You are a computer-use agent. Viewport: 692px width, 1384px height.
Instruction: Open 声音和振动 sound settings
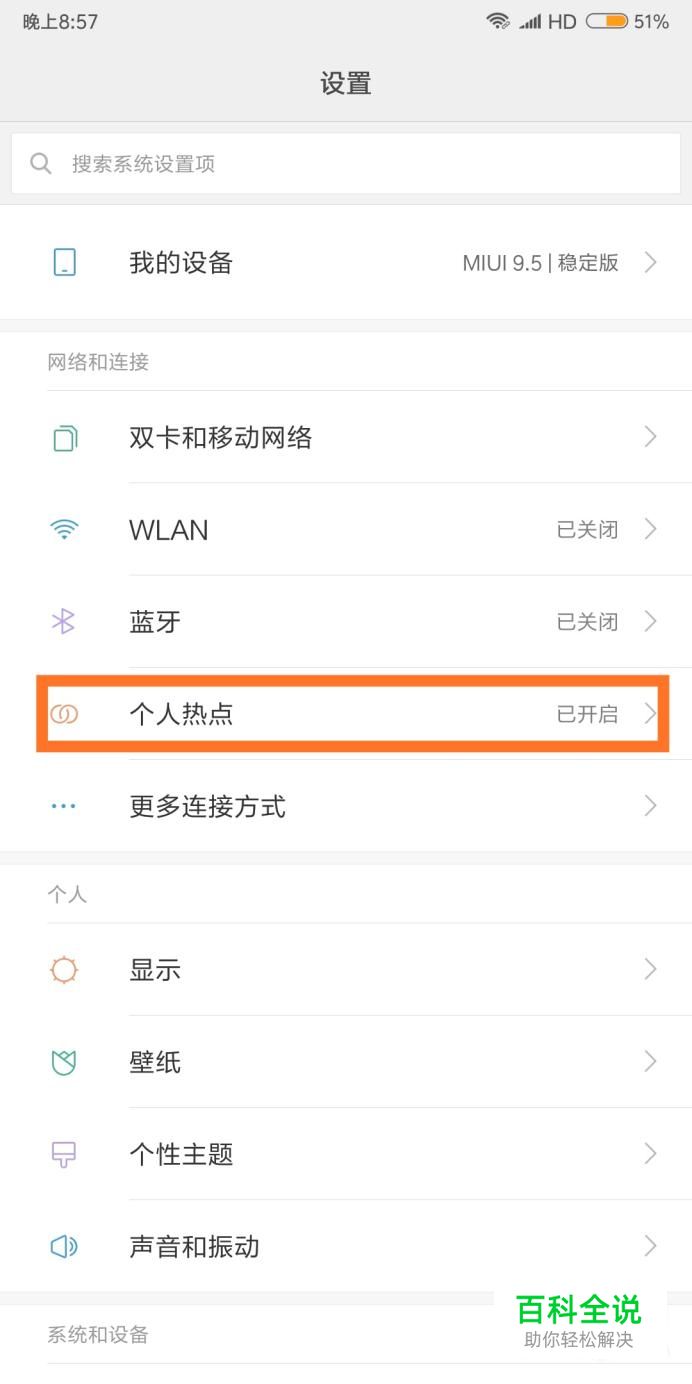tap(346, 1246)
